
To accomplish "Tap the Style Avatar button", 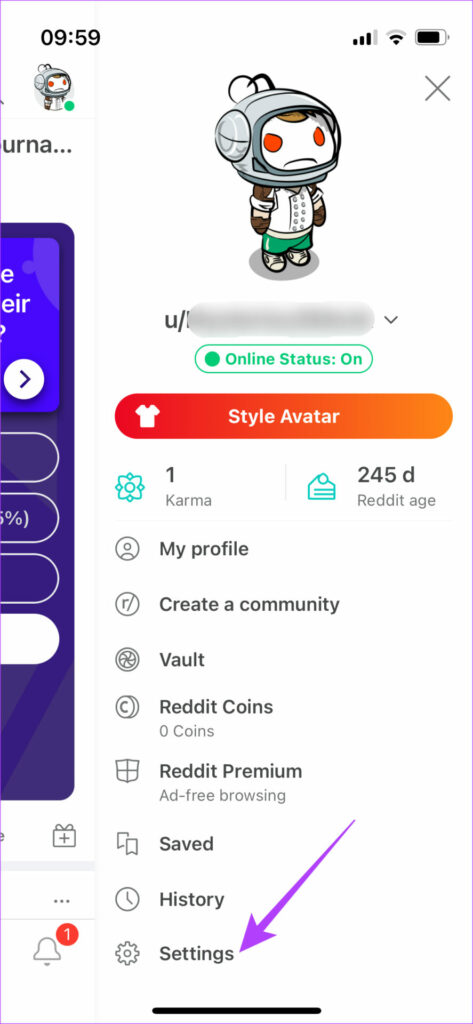I will [284, 416].
